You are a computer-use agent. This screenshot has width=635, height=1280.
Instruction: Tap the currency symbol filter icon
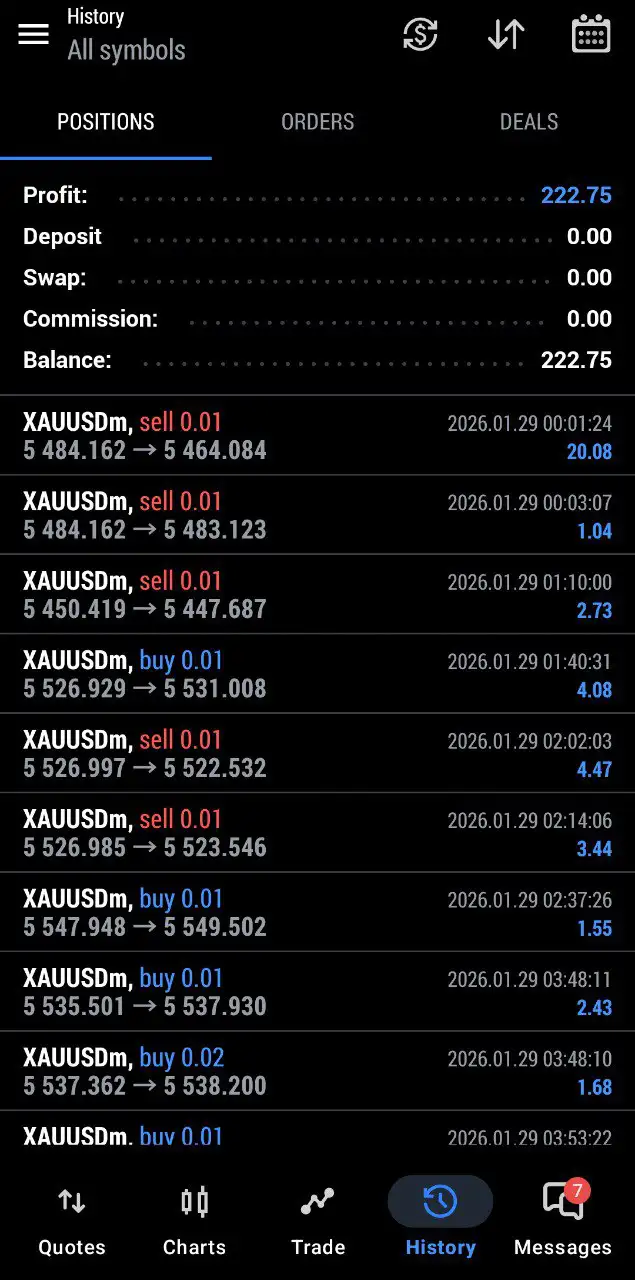click(x=420, y=34)
